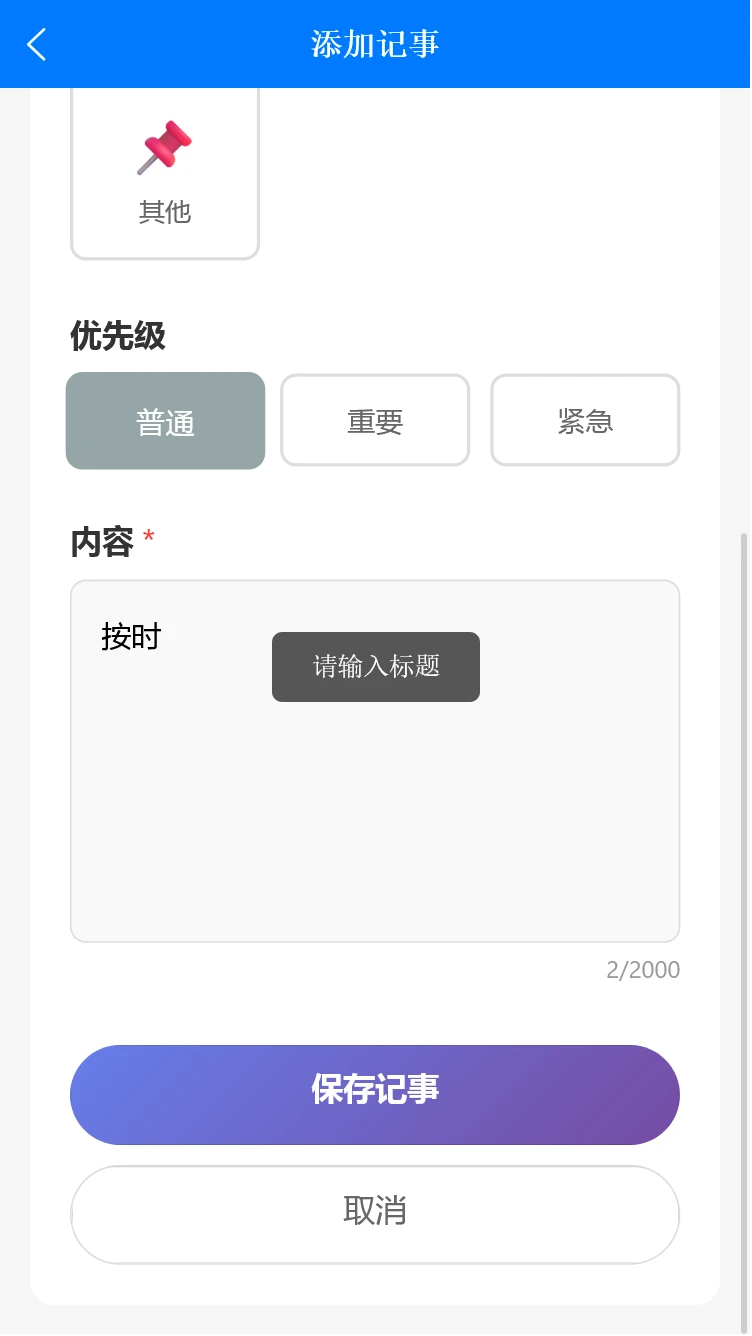Tap 取消 to cancel the note

click(375, 1214)
